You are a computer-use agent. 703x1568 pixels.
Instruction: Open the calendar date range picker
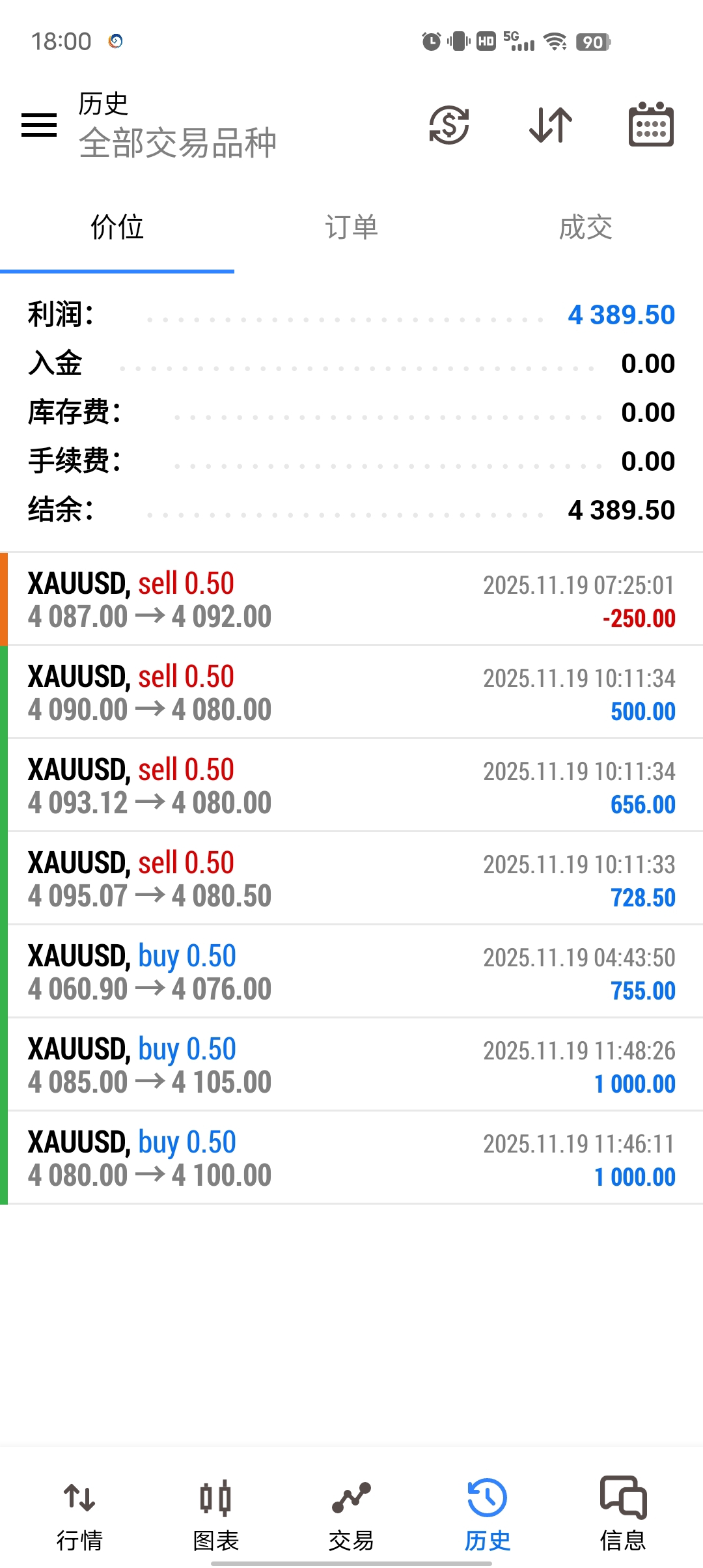click(x=651, y=124)
